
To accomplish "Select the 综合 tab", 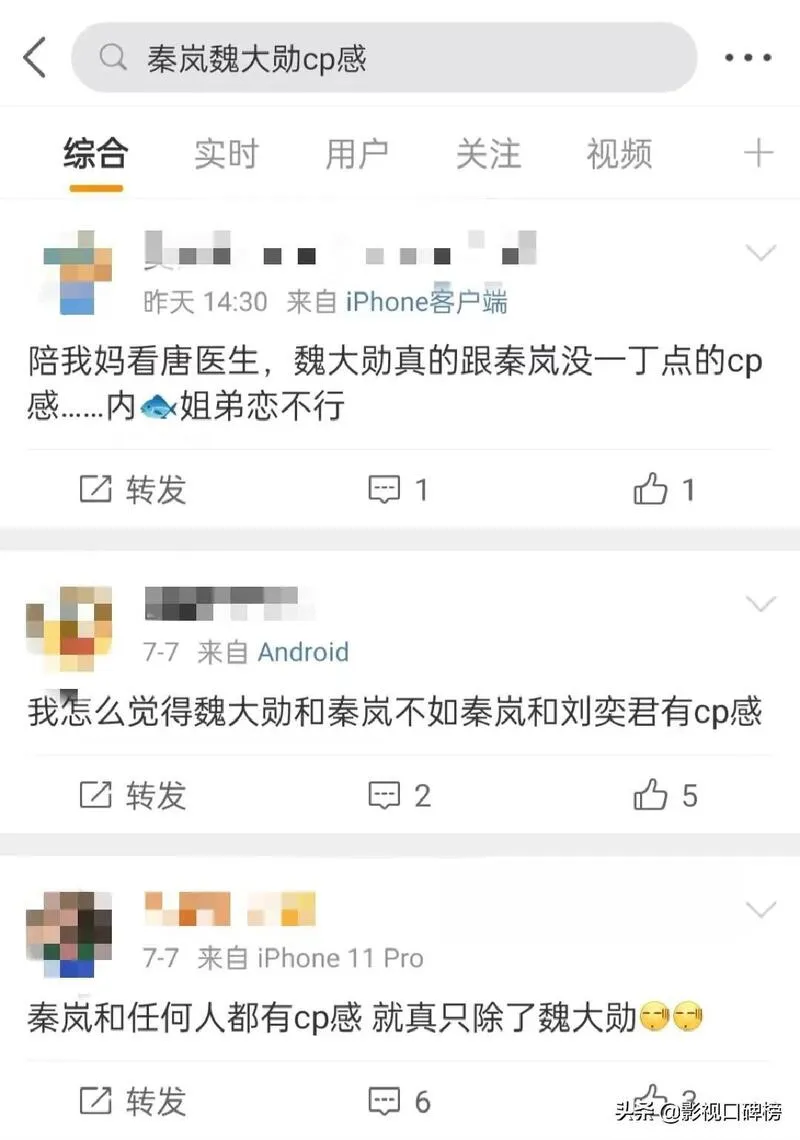I will [x=95, y=154].
